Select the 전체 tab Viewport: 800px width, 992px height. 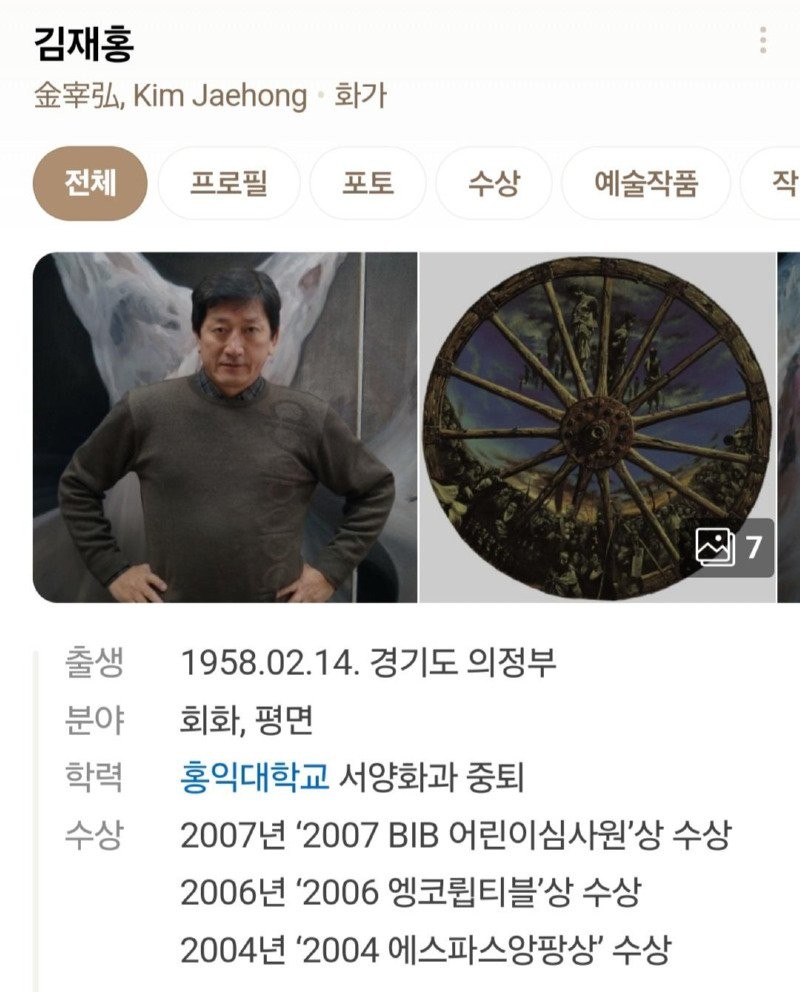90,184
